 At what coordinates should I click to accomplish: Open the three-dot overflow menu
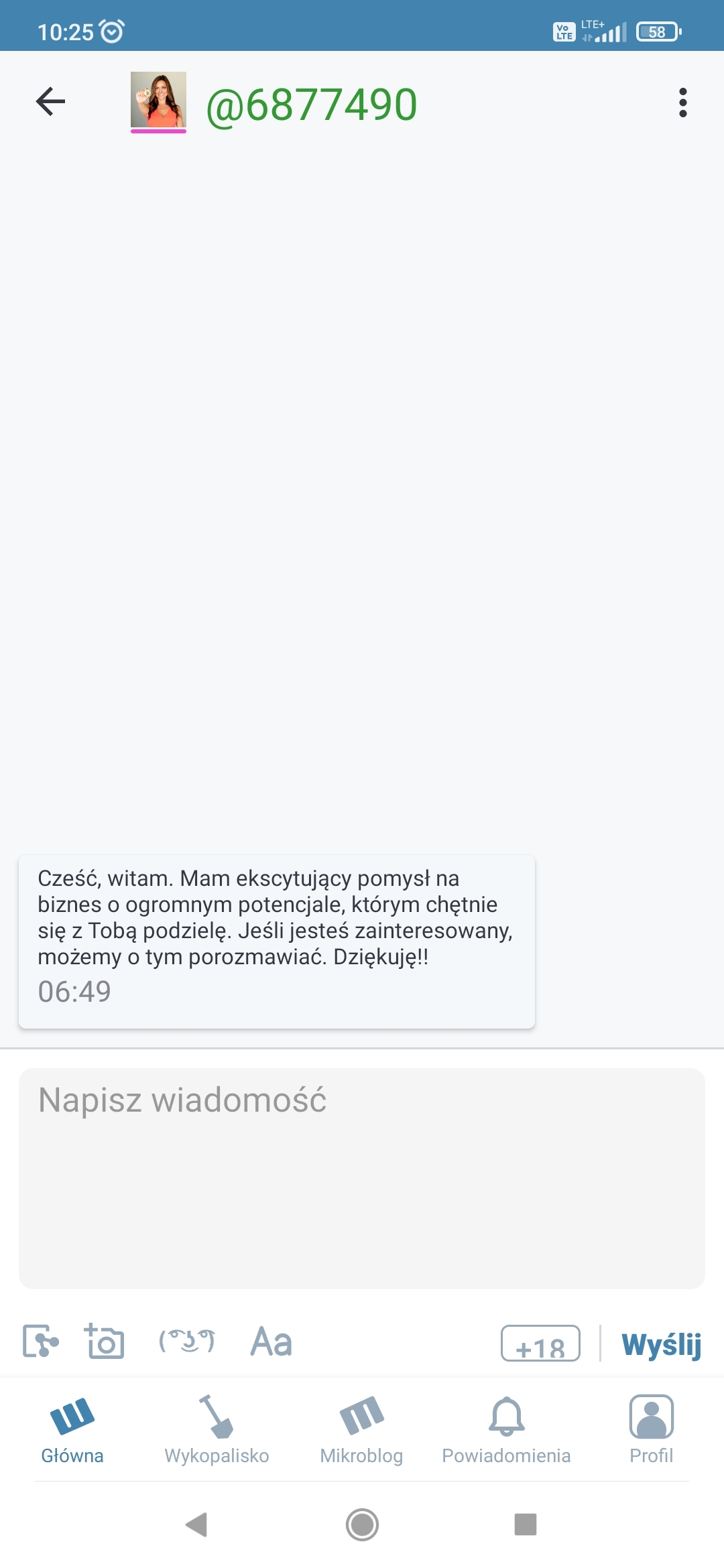(682, 103)
